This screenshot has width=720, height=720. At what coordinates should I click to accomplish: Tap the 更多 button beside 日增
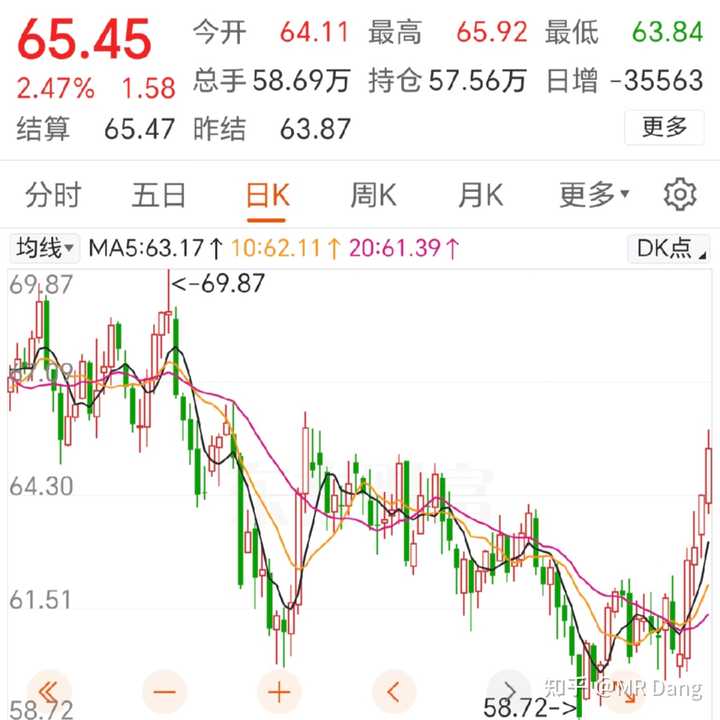pos(664,127)
